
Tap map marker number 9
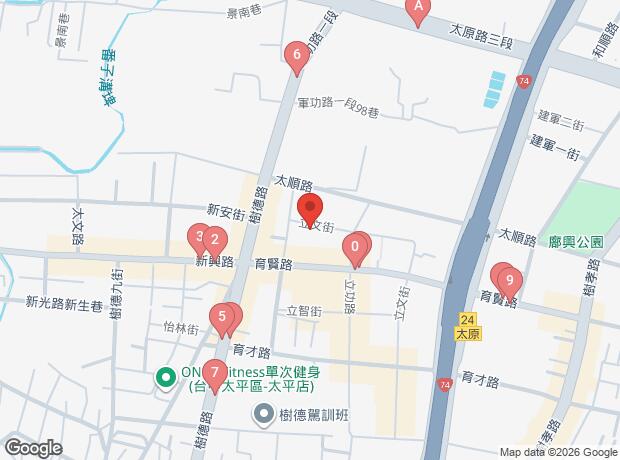[x=509, y=281]
